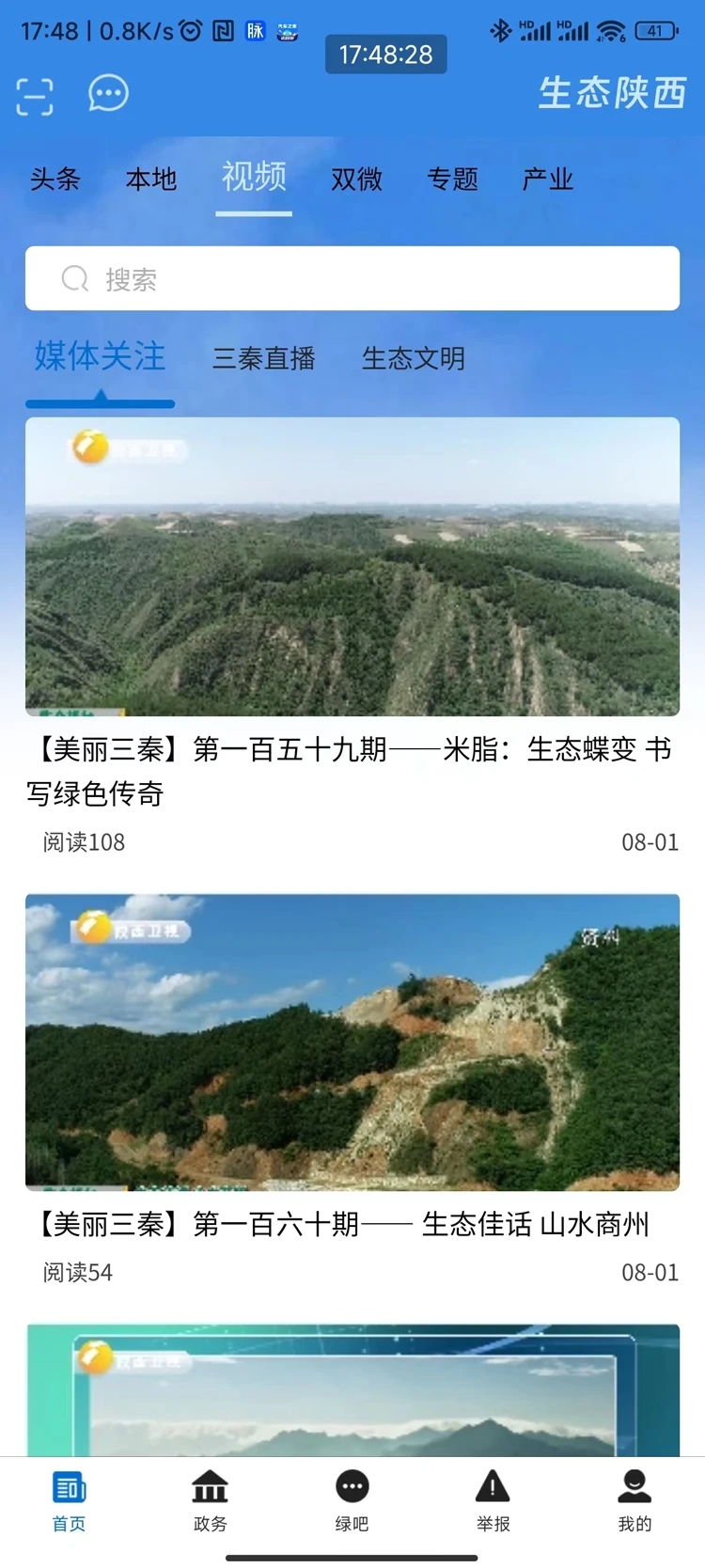Screen dimensions: 705x1568
Task: Open 举报 in the bottom bar
Action: coord(493,1500)
